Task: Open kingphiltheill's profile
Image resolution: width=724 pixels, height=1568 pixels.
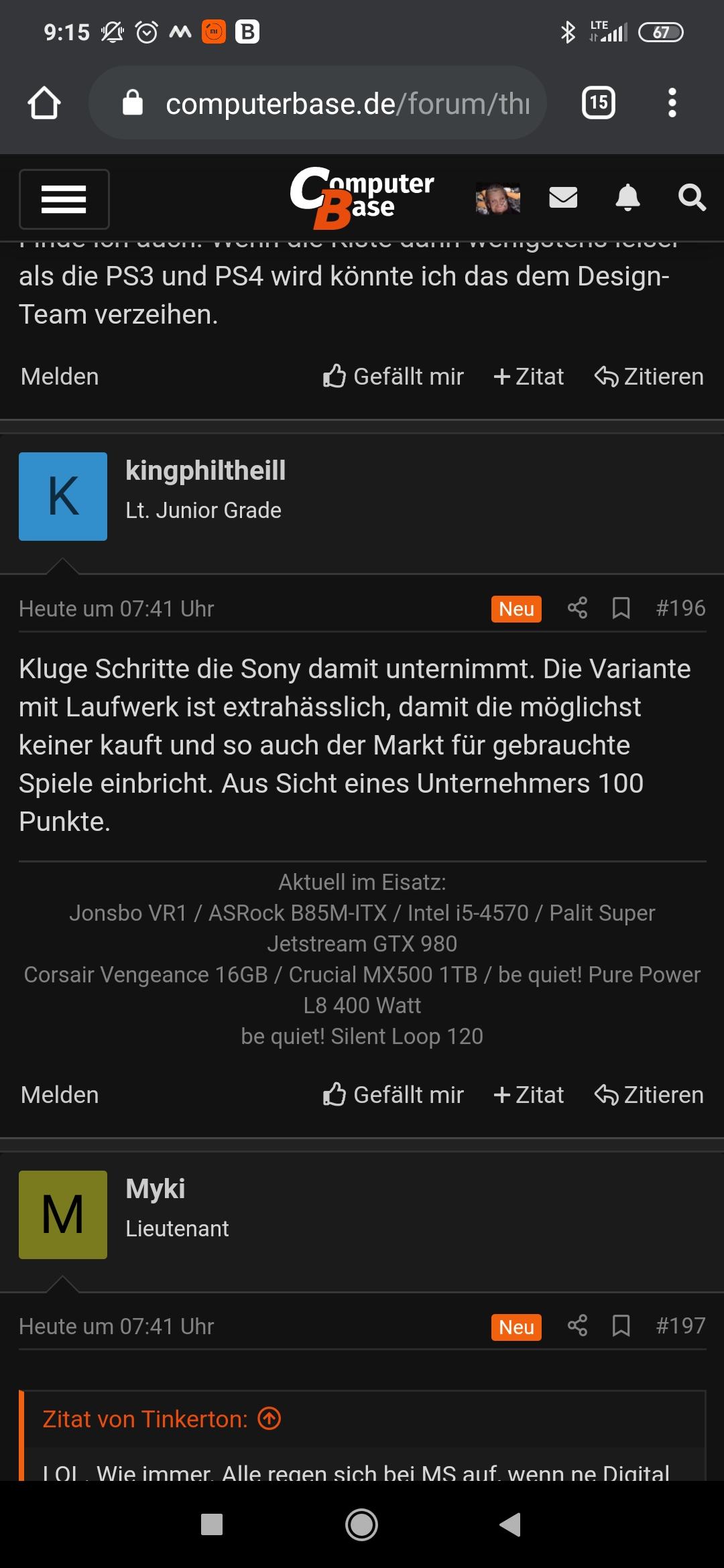Action: click(205, 470)
